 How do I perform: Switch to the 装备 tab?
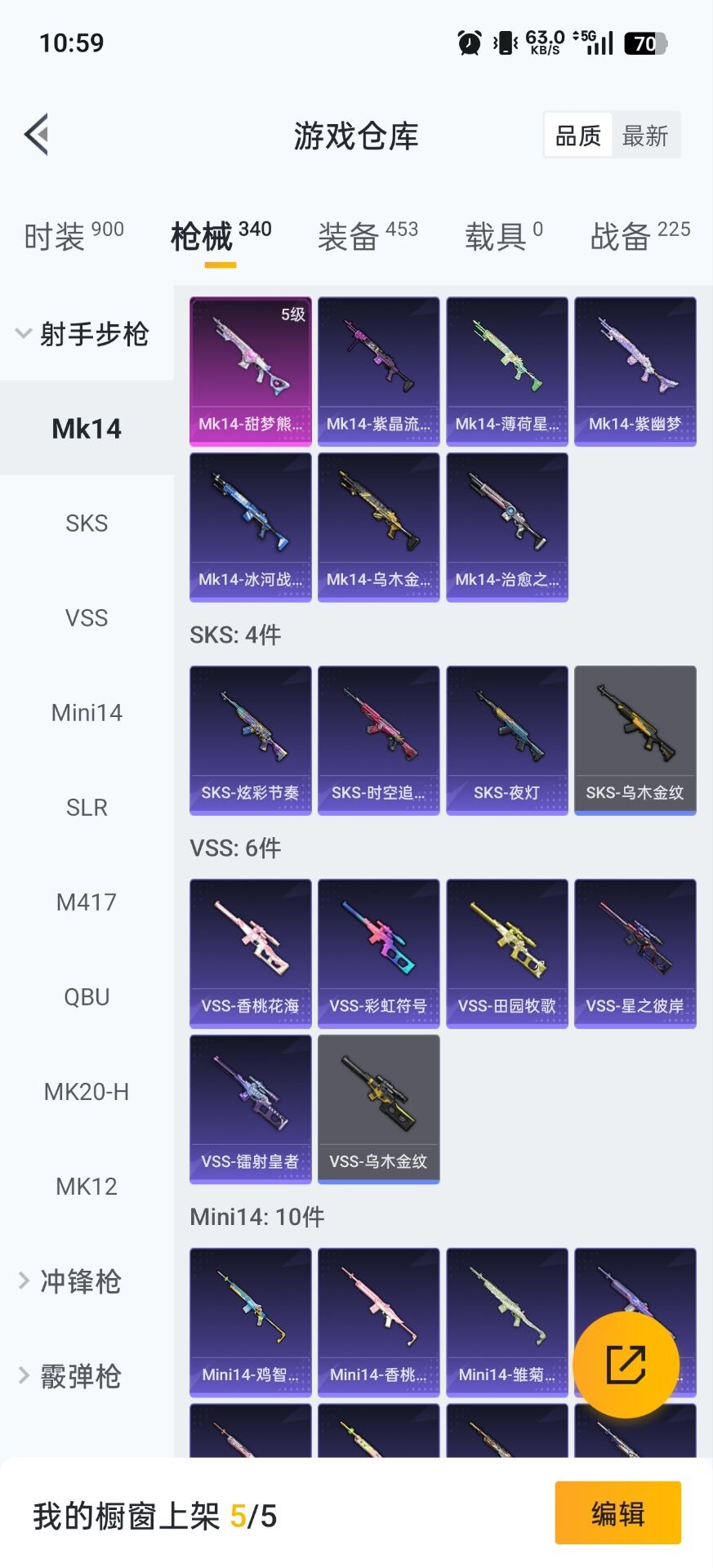click(x=368, y=236)
